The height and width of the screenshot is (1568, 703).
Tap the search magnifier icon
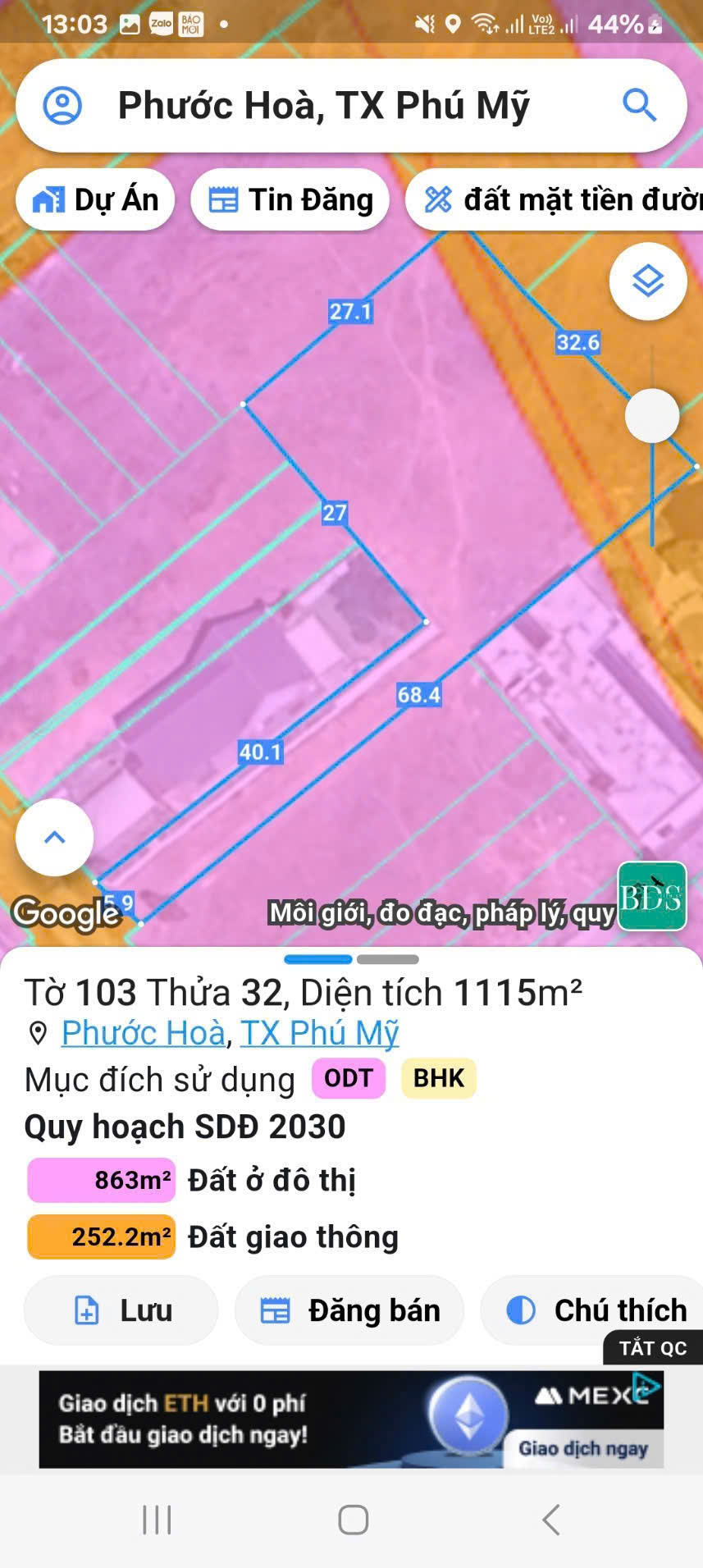point(639,106)
